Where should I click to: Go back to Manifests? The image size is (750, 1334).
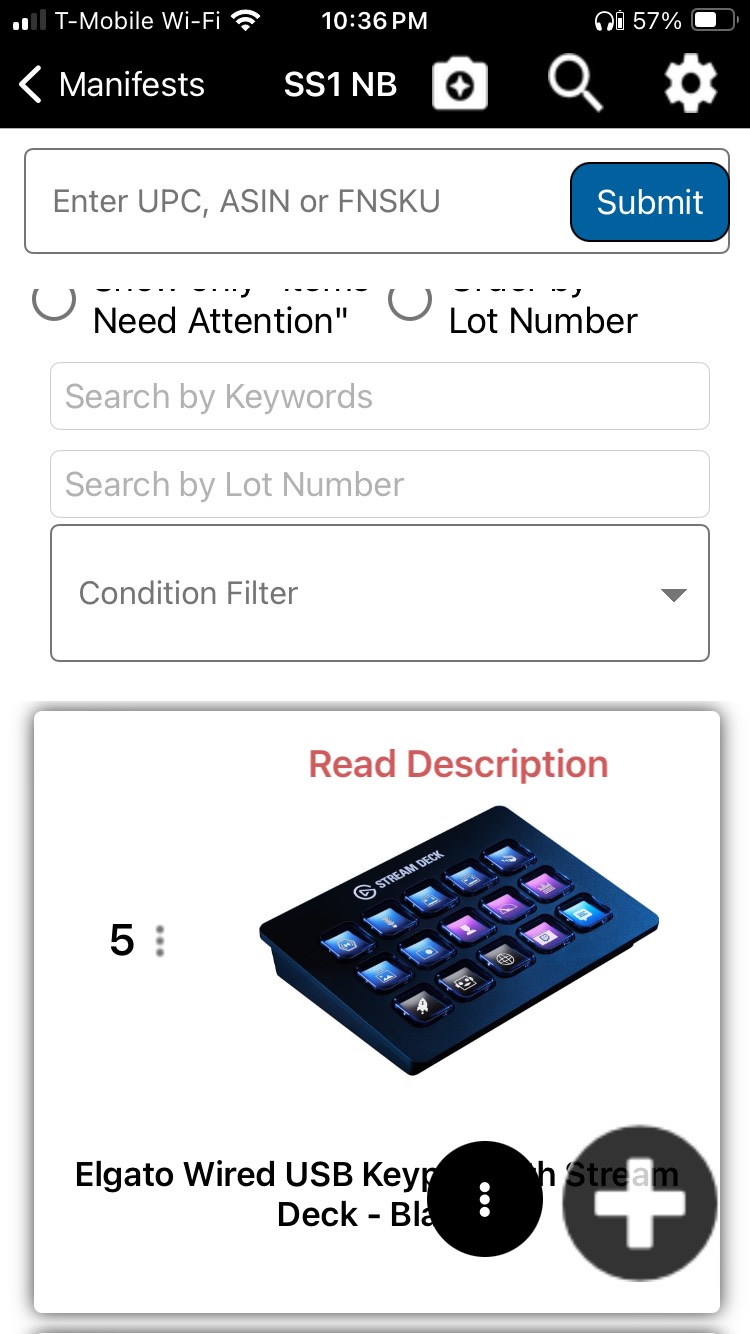pyautogui.click(x=112, y=85)
